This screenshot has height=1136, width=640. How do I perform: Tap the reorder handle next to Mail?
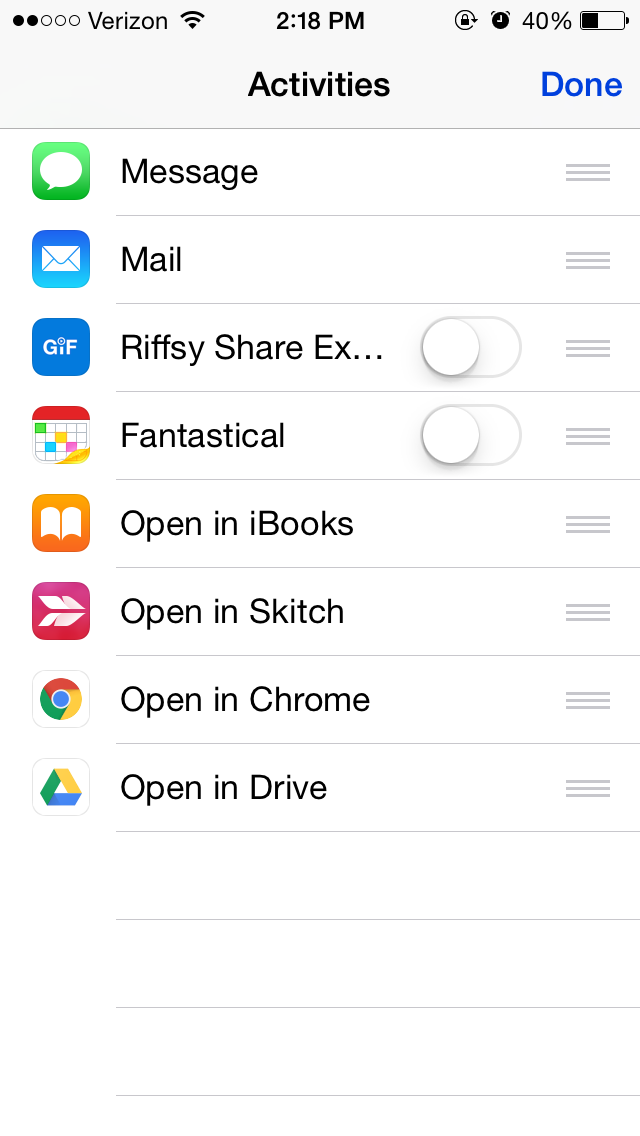pos(588,260)
